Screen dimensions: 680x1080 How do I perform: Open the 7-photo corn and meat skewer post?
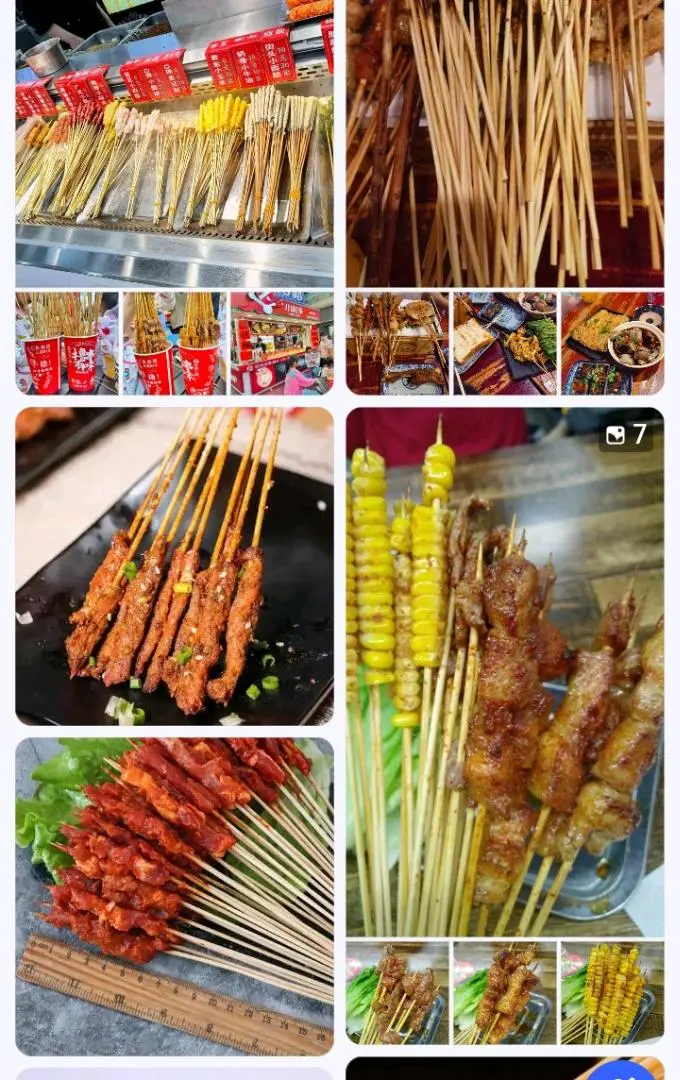tap(504, 670)
